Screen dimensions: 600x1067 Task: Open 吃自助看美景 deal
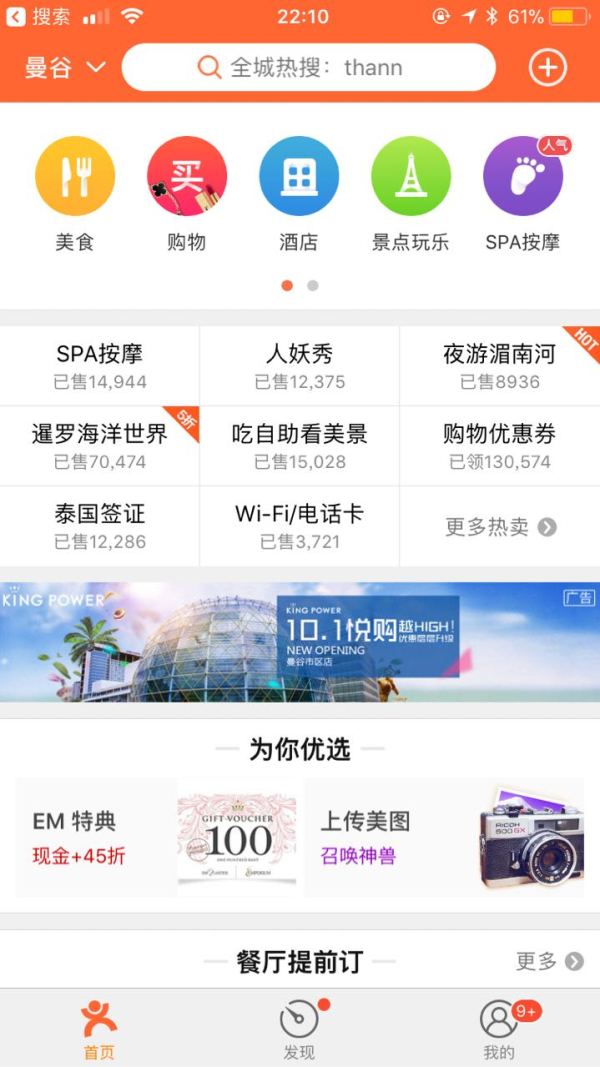click(299, 446)
